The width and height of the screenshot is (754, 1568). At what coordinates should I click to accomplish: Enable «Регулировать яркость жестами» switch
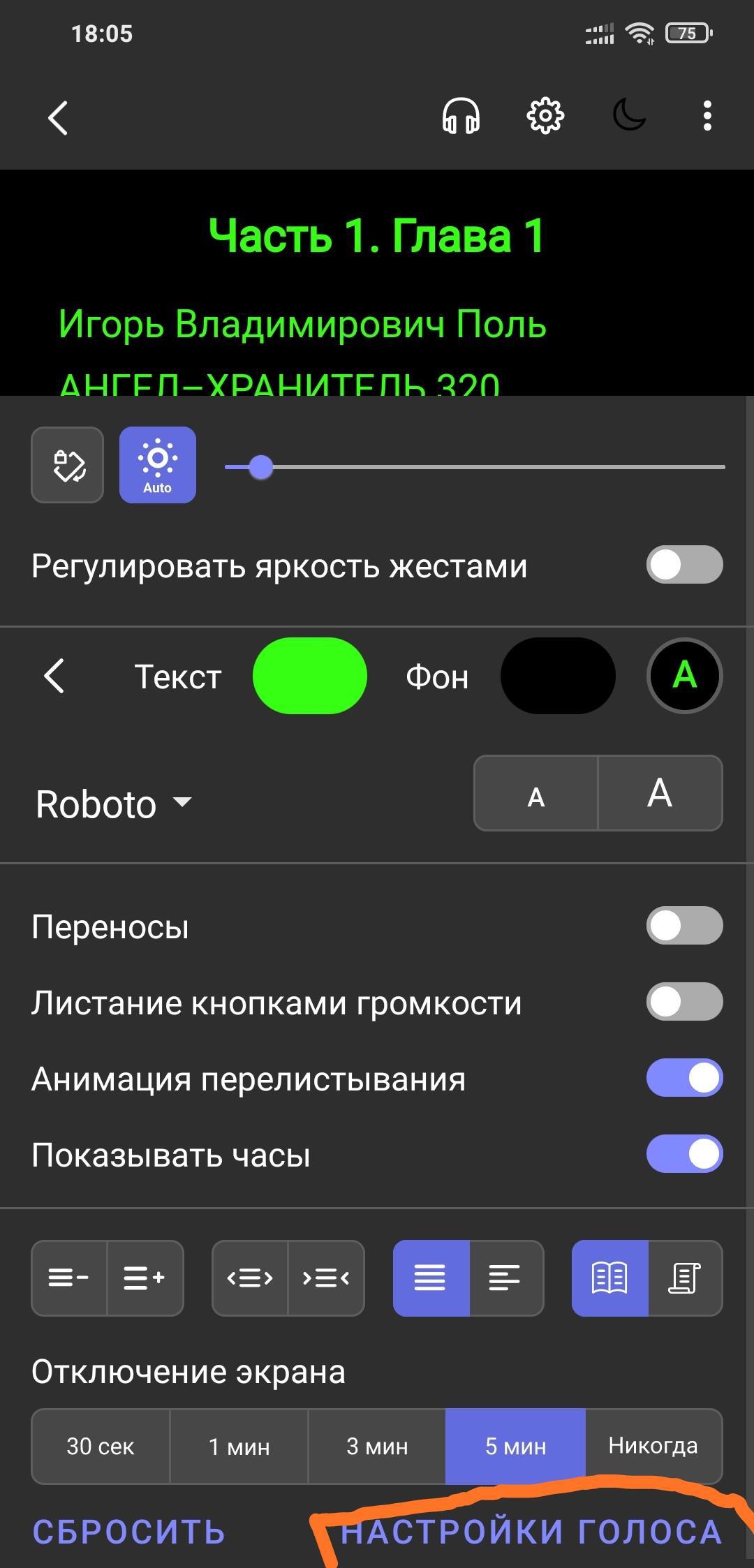(x=684, y=565)
